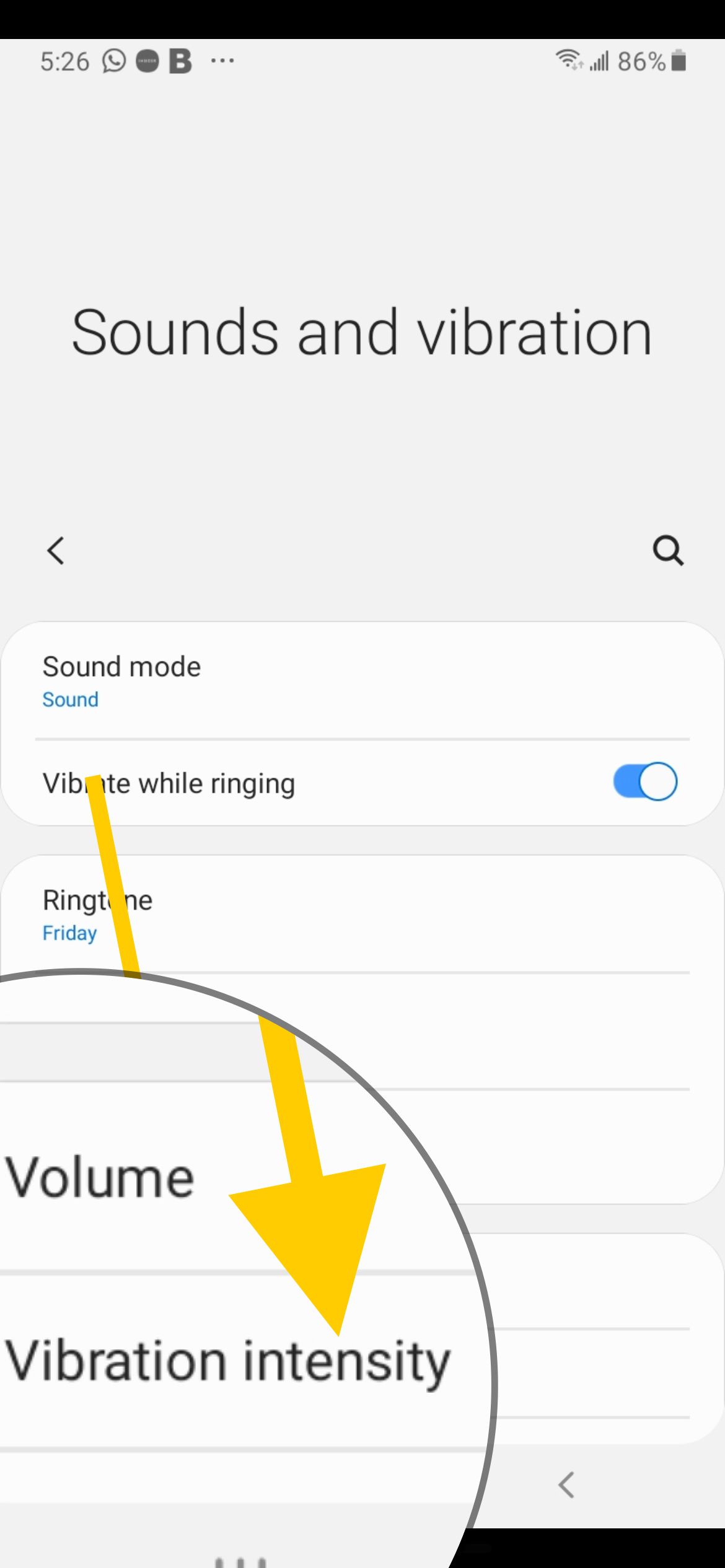
Task: Tap the system navigation back button
Action: point(566,1485)
